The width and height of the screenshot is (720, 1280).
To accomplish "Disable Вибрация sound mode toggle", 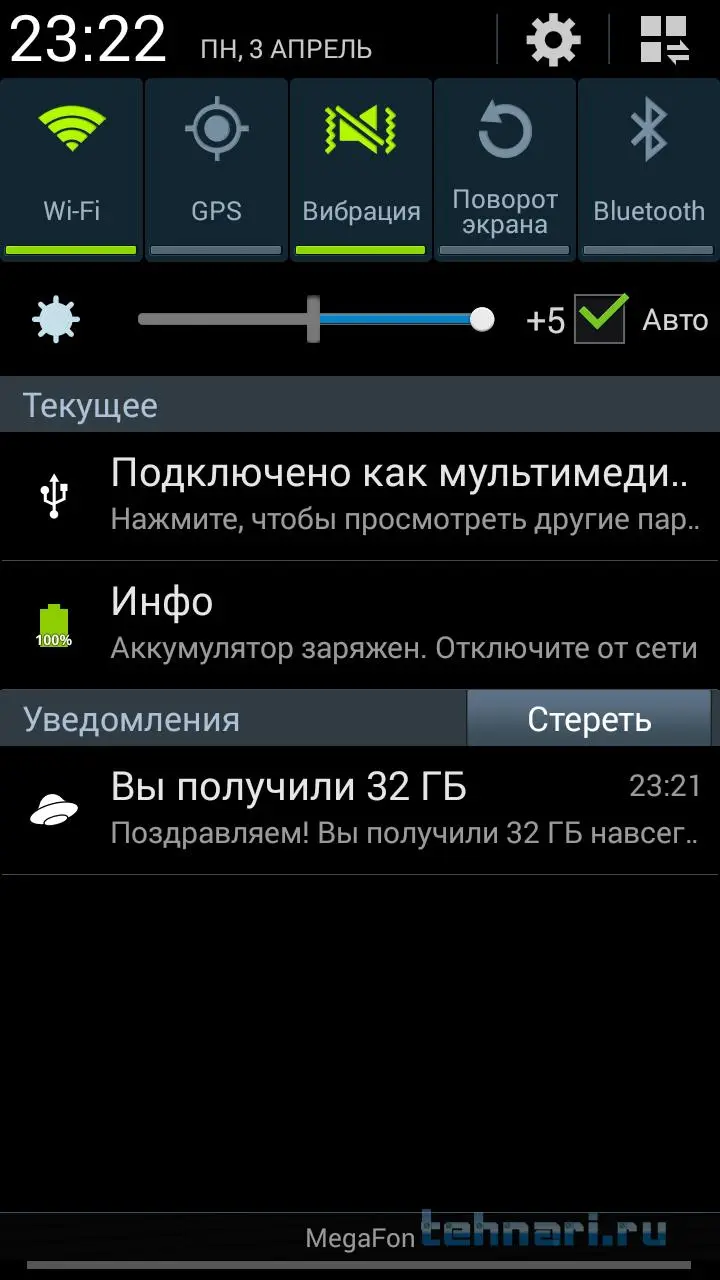I will coord(361,169).
